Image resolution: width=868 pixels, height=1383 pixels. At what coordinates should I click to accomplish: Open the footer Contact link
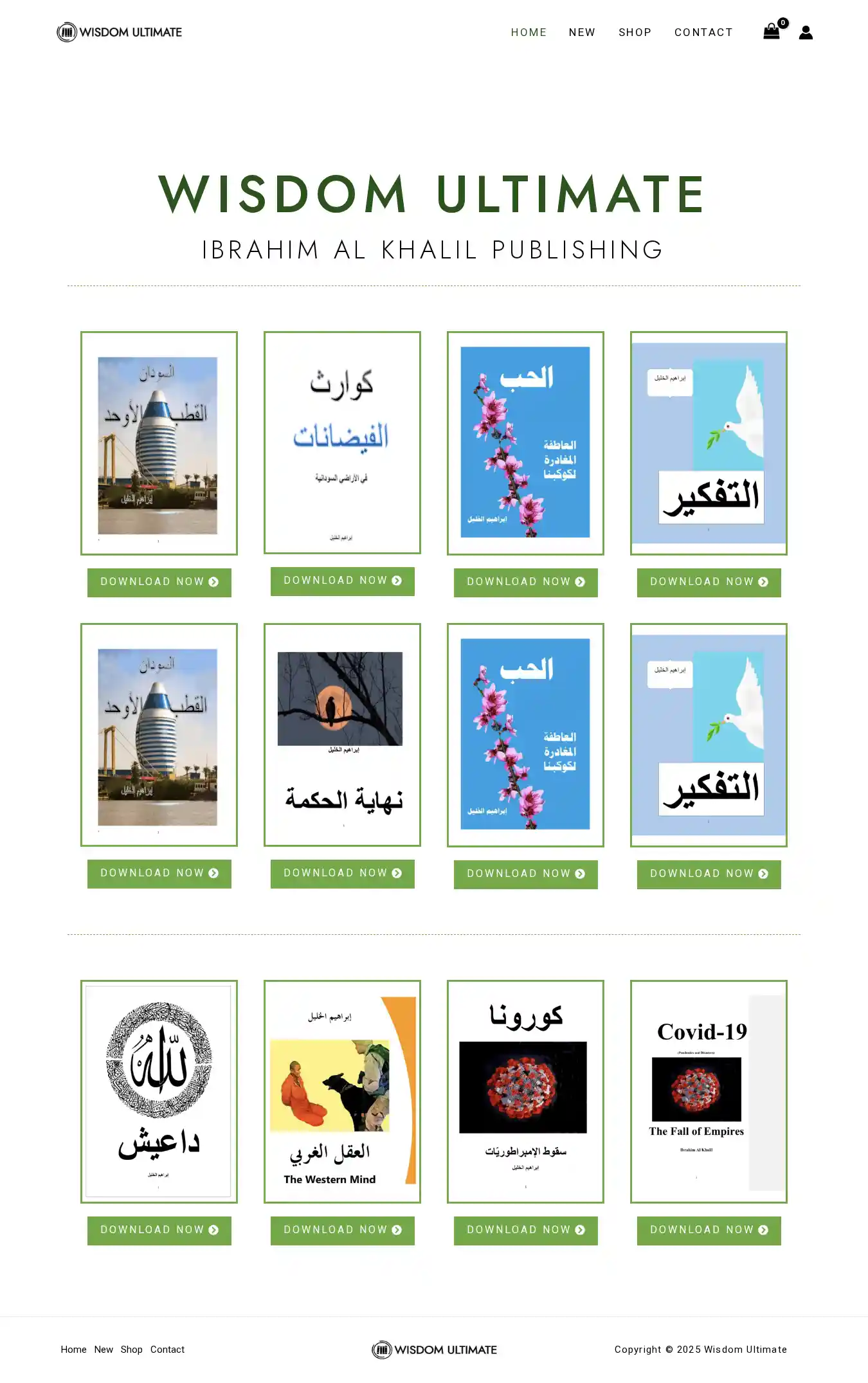[167, 1350]
